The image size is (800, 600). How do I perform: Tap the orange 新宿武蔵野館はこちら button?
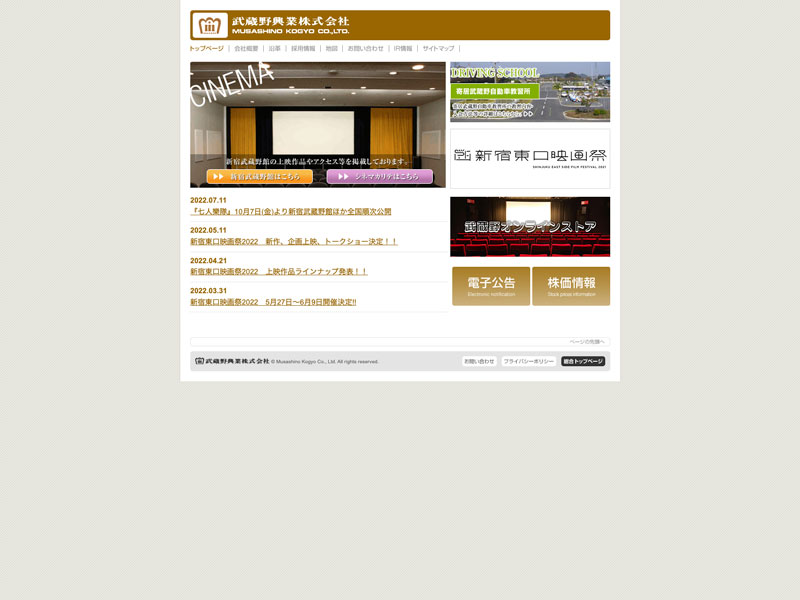click(259, 176)
